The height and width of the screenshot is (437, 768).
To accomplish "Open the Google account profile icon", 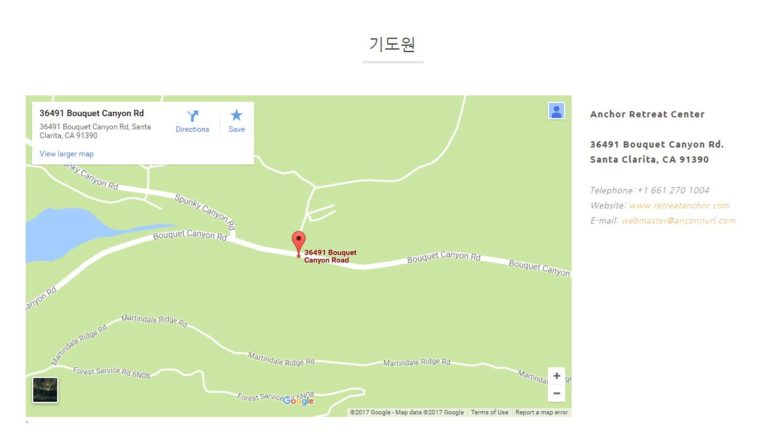I will click(x=557, y=111).
